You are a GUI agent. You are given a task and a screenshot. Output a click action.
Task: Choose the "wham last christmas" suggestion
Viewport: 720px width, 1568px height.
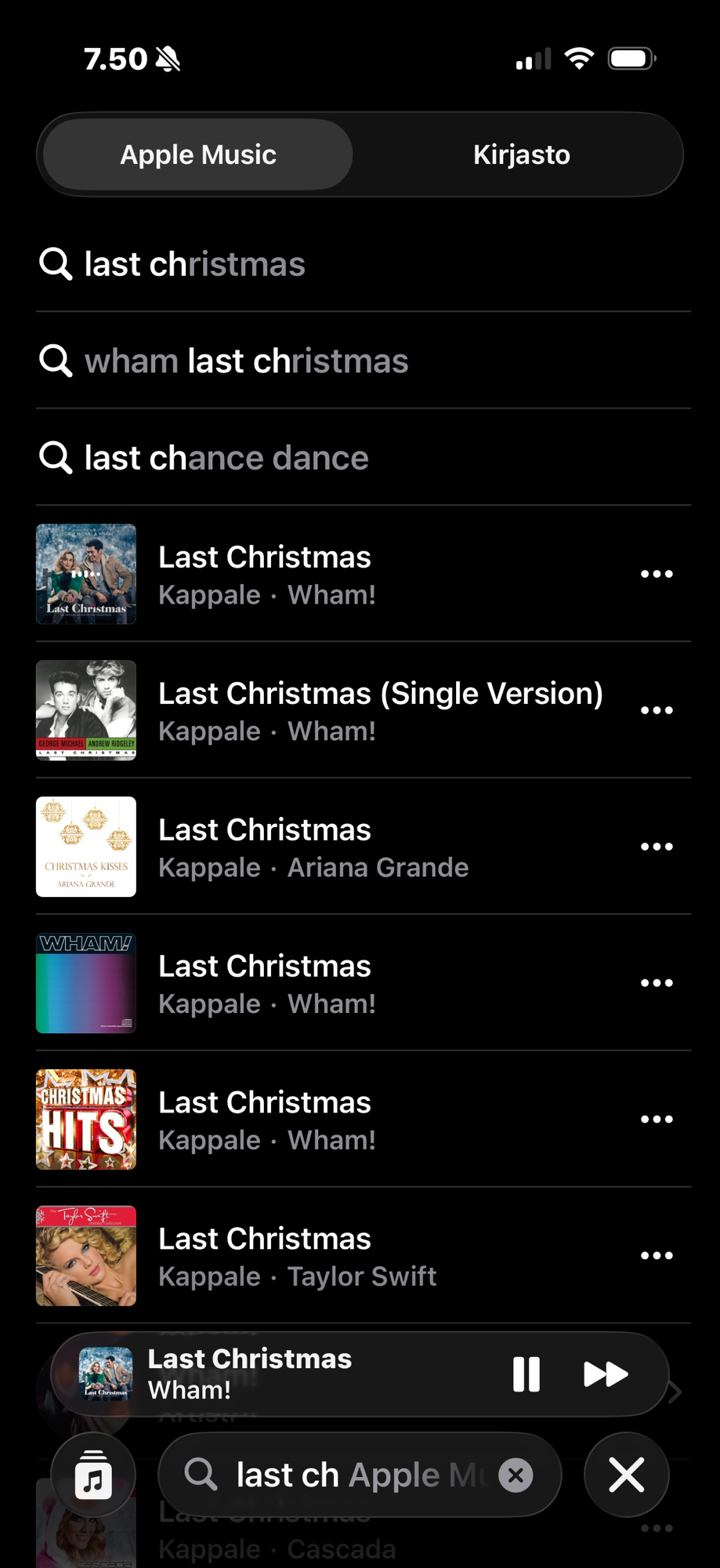(x=246, y=361)
